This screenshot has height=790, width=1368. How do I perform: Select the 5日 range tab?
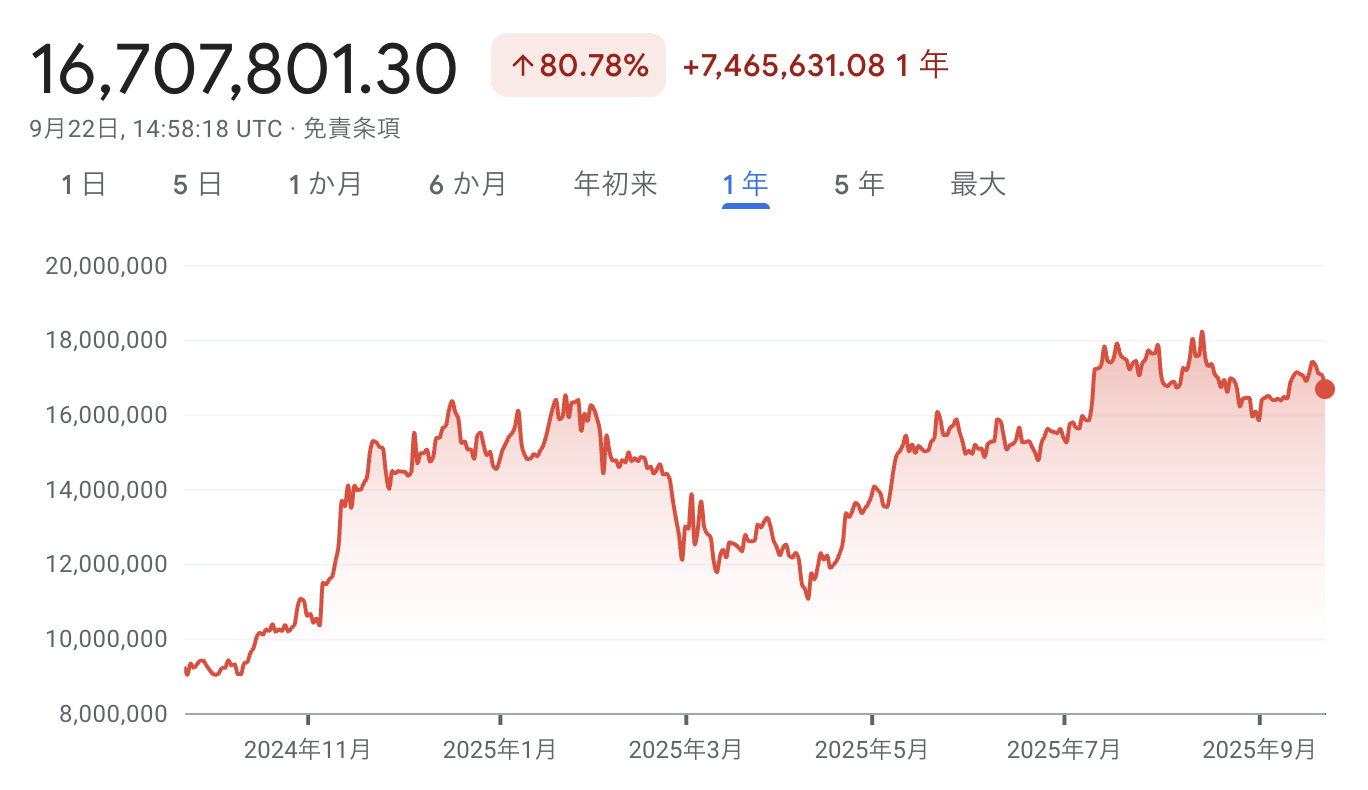click(197, 184)
